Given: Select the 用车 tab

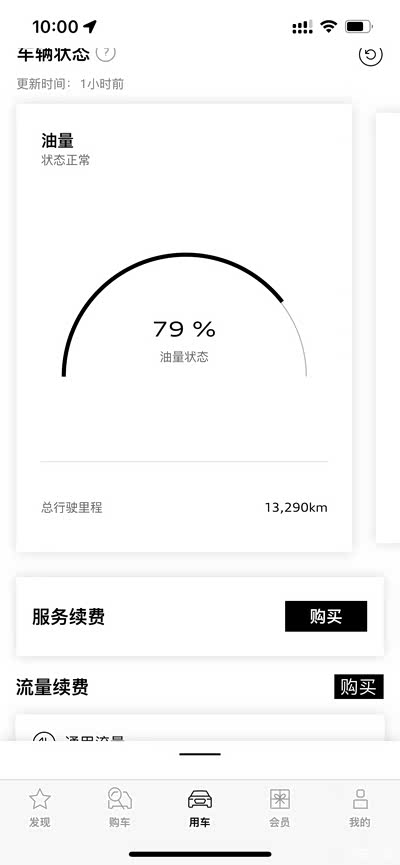Looking at the screenshot, I should click(200, 808).
